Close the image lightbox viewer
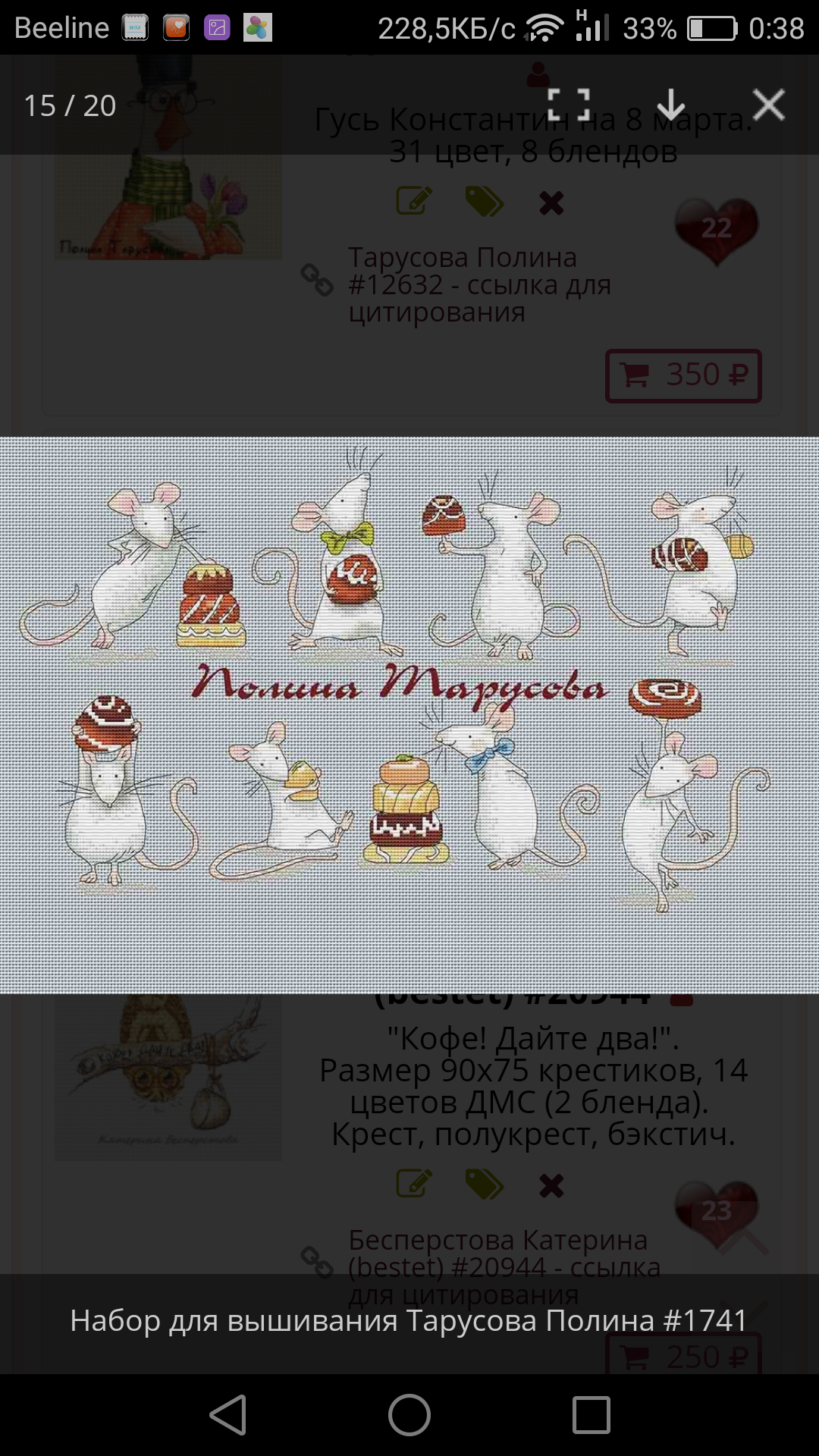The height and width of the screenshot is (1456, 819). point(768,105)
